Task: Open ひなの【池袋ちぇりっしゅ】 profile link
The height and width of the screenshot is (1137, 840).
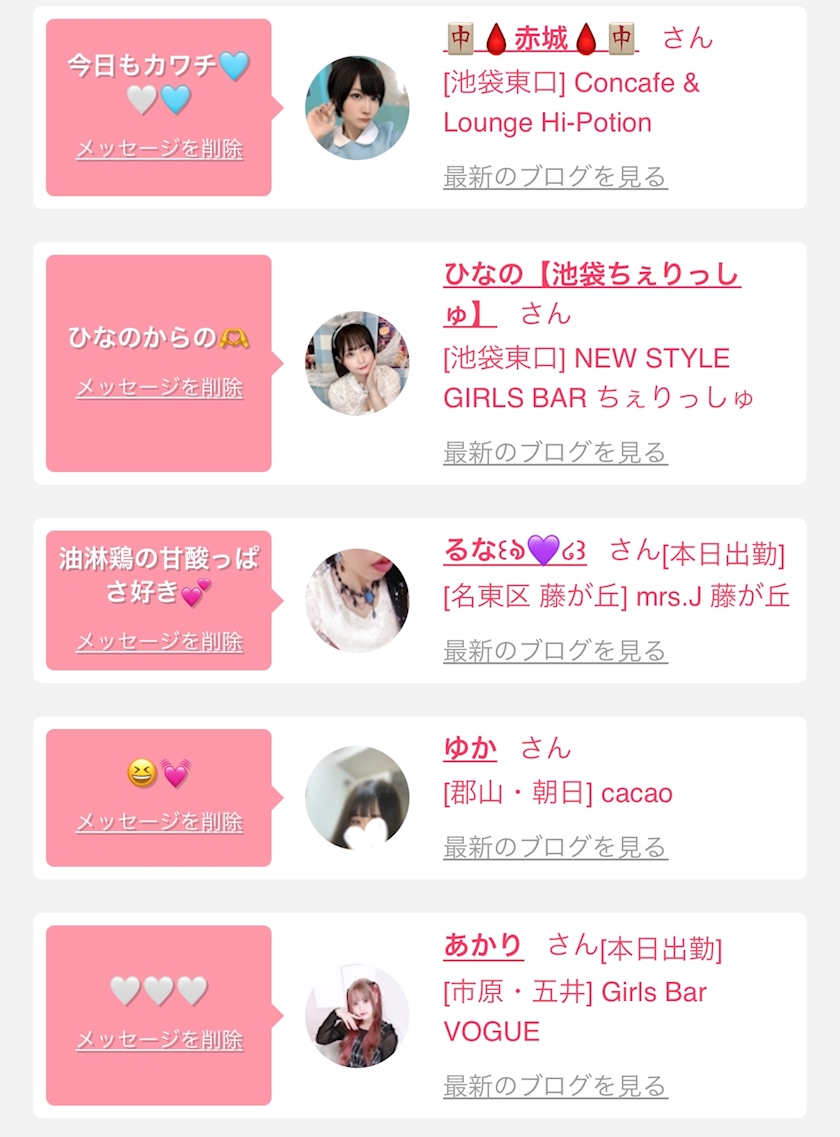Action: pyautogui.click(x=592, y=294)
